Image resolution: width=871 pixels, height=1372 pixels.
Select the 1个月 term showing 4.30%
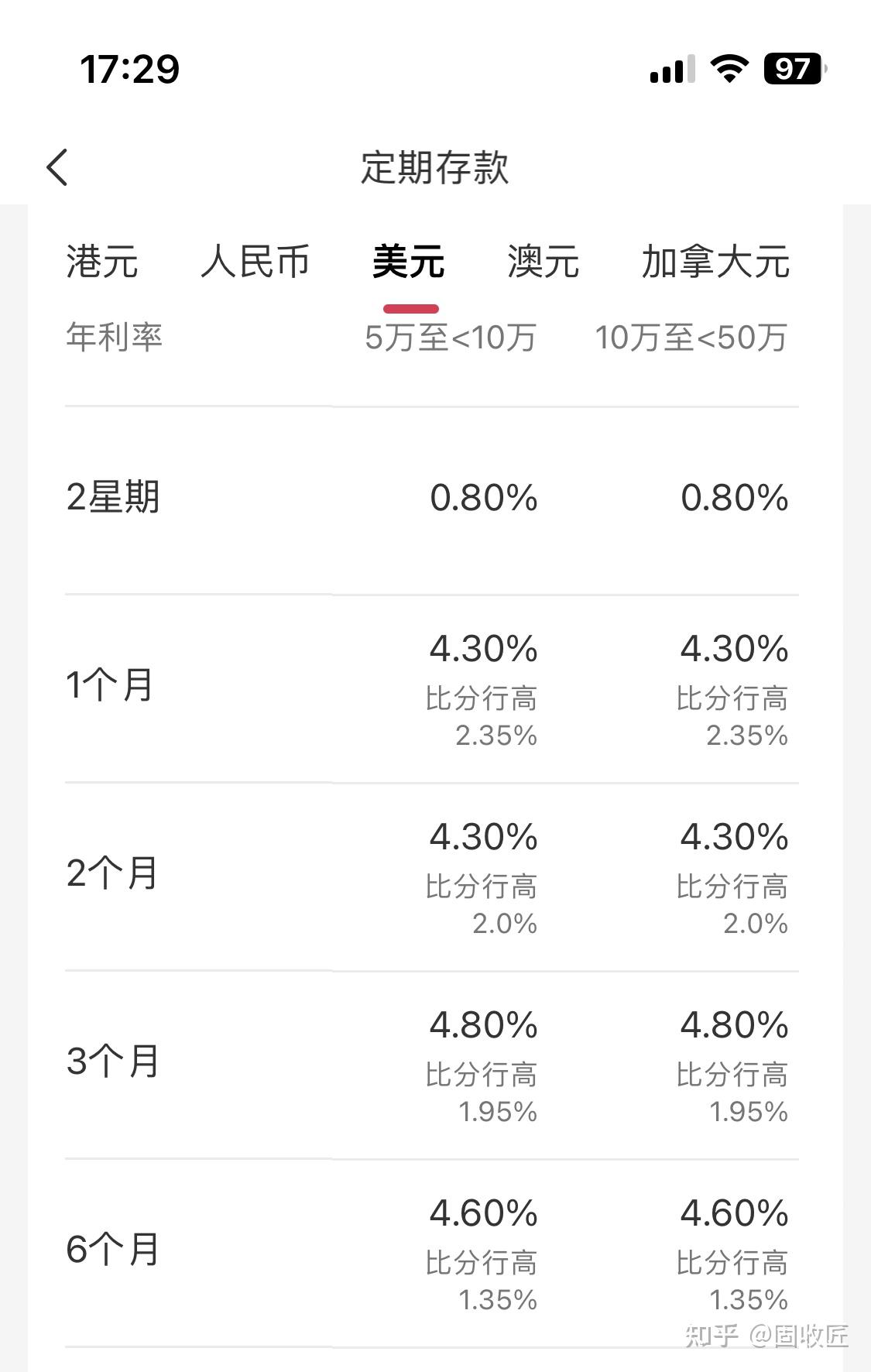[x=483, y=649]
